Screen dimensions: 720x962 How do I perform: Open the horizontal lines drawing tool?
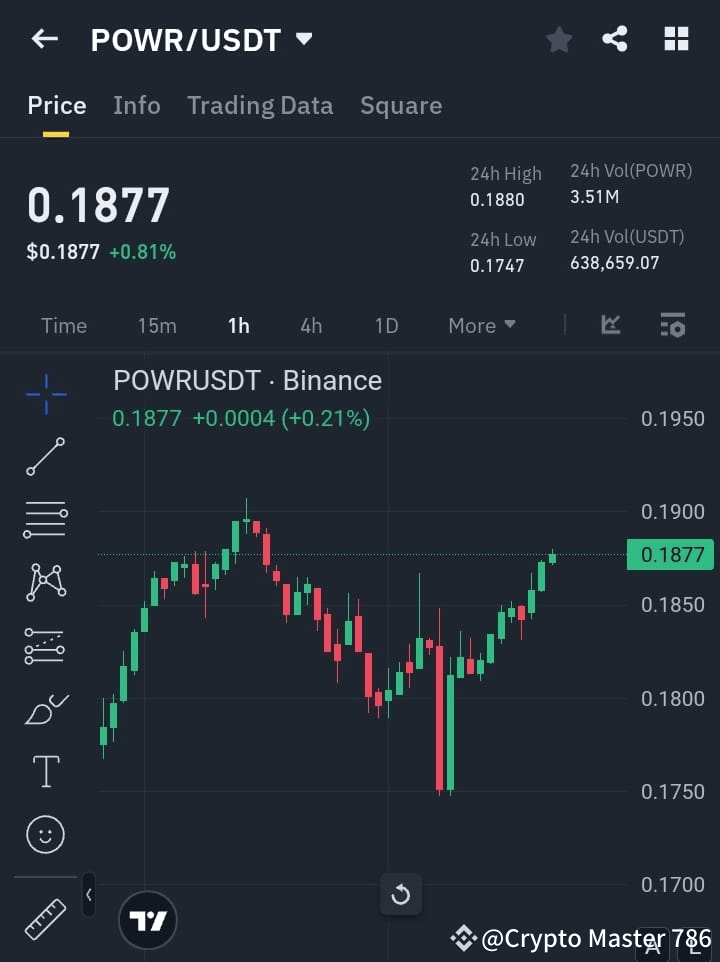coord(44,520)
